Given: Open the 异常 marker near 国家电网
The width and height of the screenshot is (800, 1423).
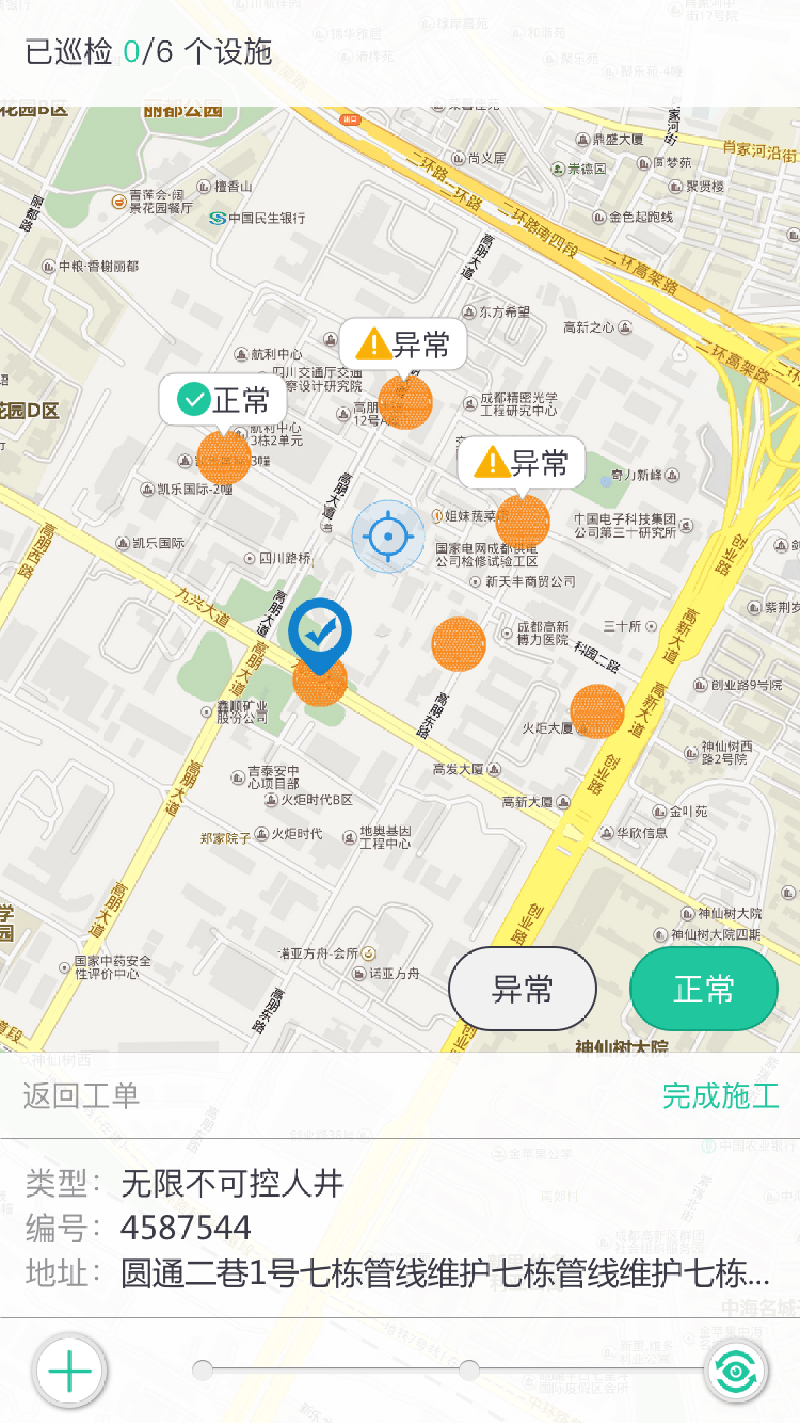Looking at the screenshot, I should tap(522, 520).
